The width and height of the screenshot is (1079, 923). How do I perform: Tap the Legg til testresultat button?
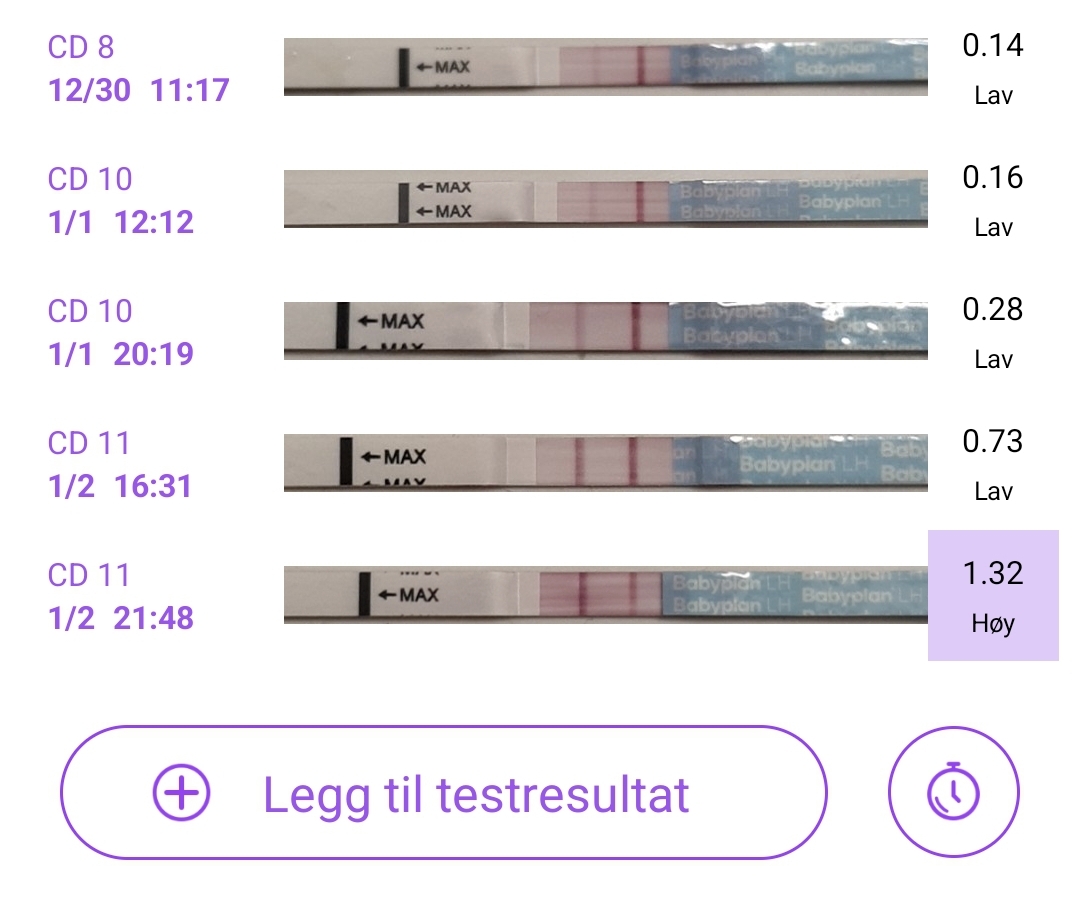[x=443, y=792]
